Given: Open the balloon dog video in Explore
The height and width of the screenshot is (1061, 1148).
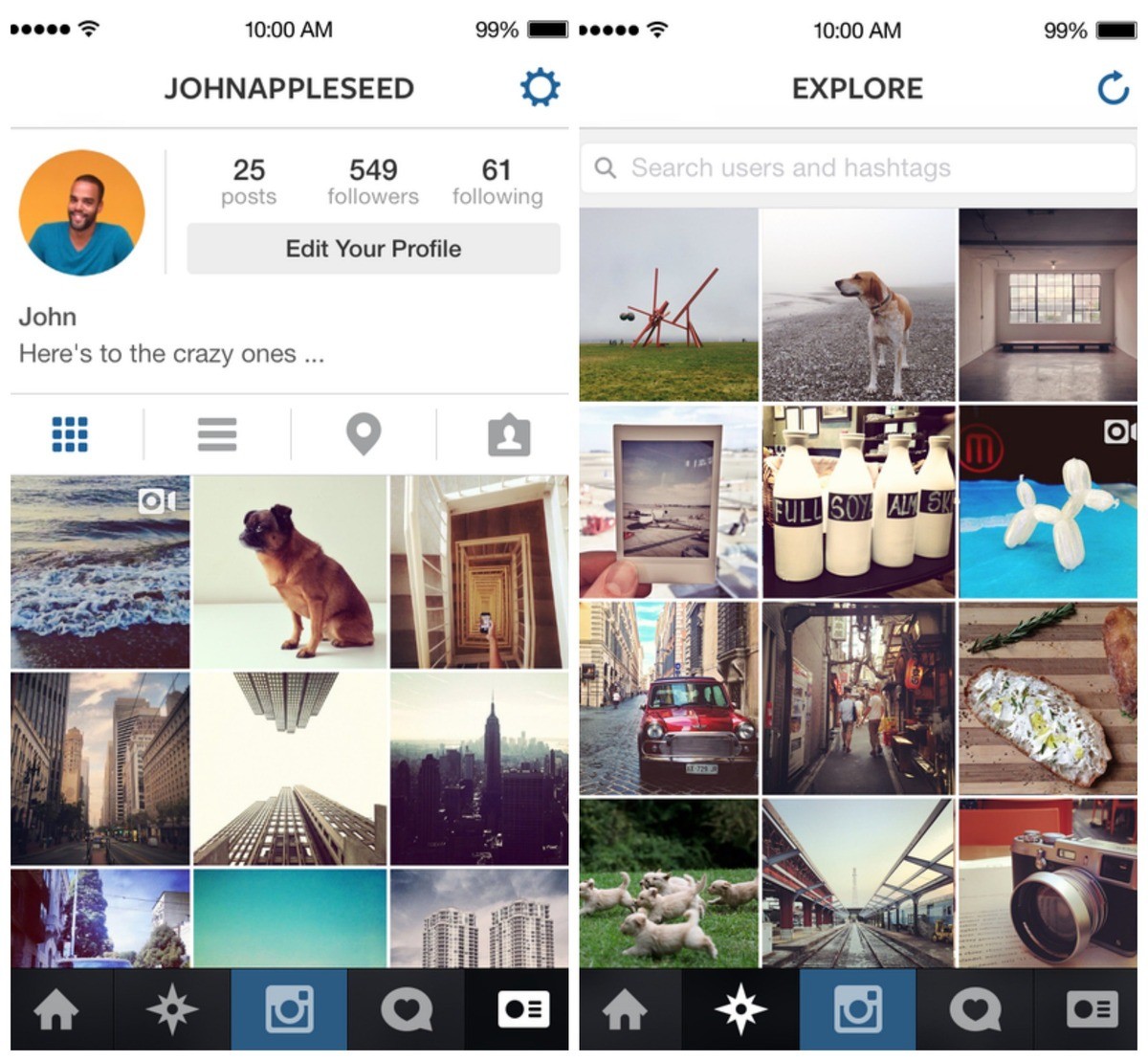Looking at the screenshot, I should [x=1048, y=501].
